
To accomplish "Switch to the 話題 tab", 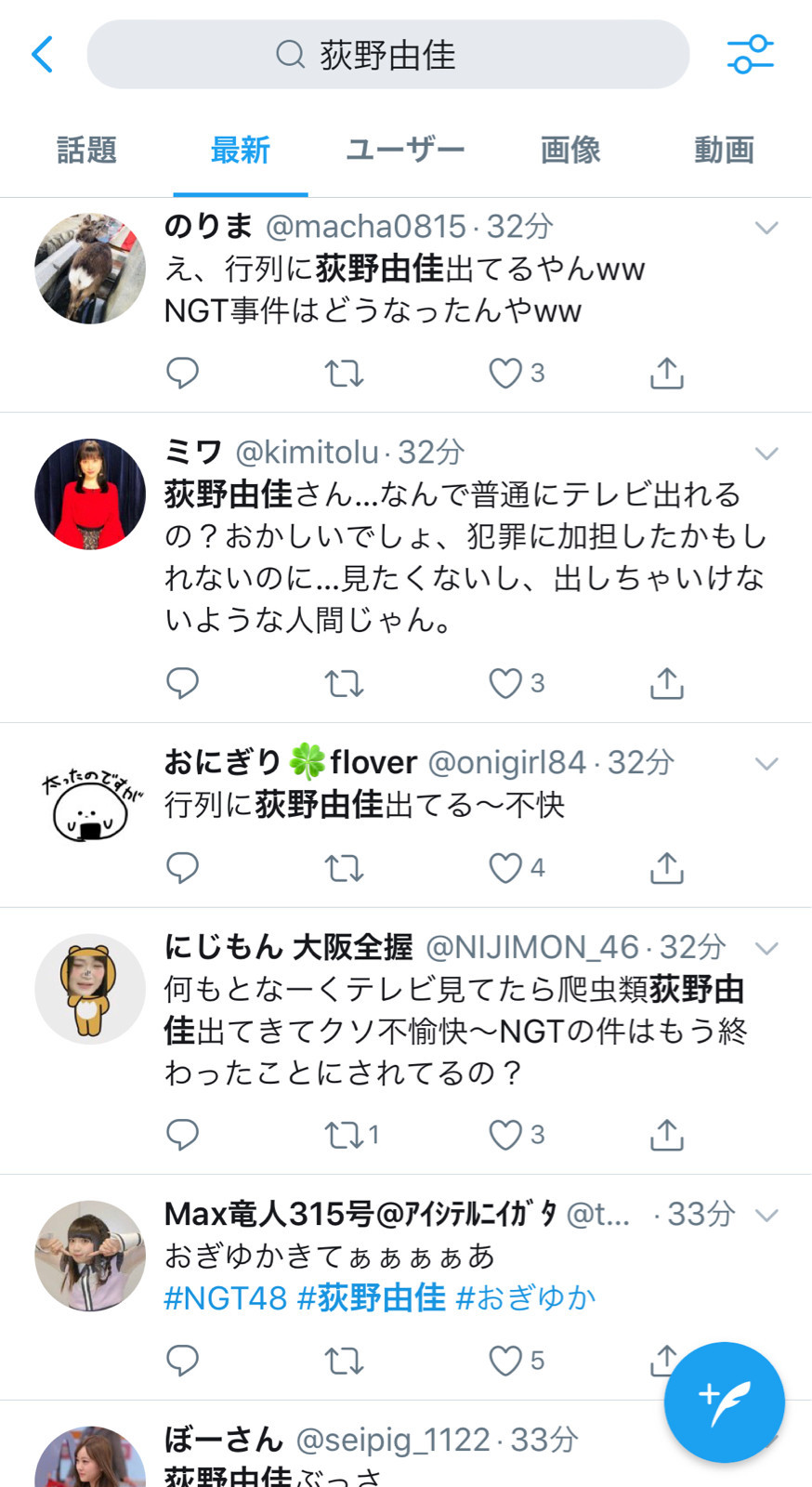I will (86, 151).
